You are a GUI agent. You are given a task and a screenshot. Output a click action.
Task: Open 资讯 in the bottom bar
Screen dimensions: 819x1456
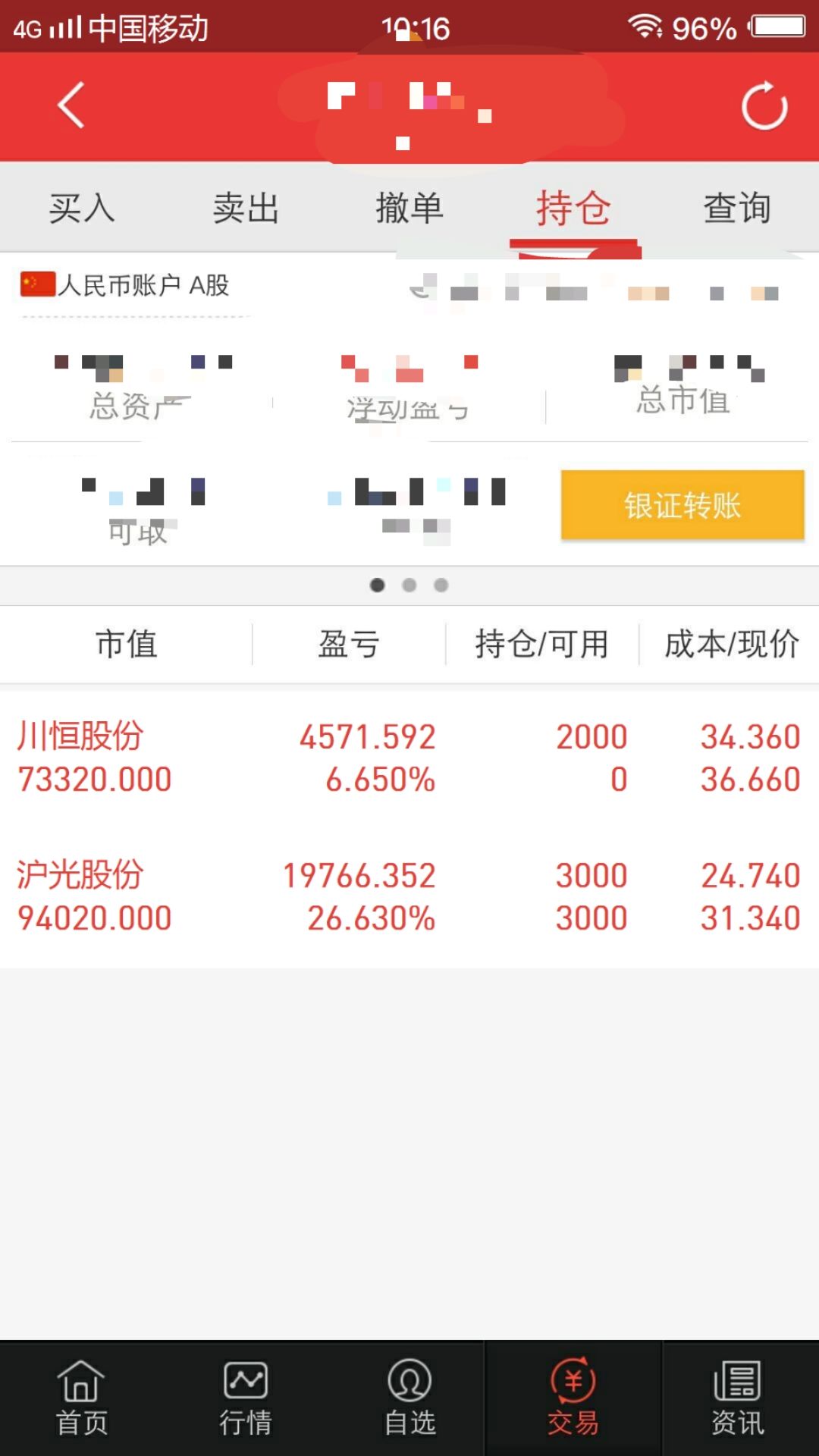tap(737, 1398)
